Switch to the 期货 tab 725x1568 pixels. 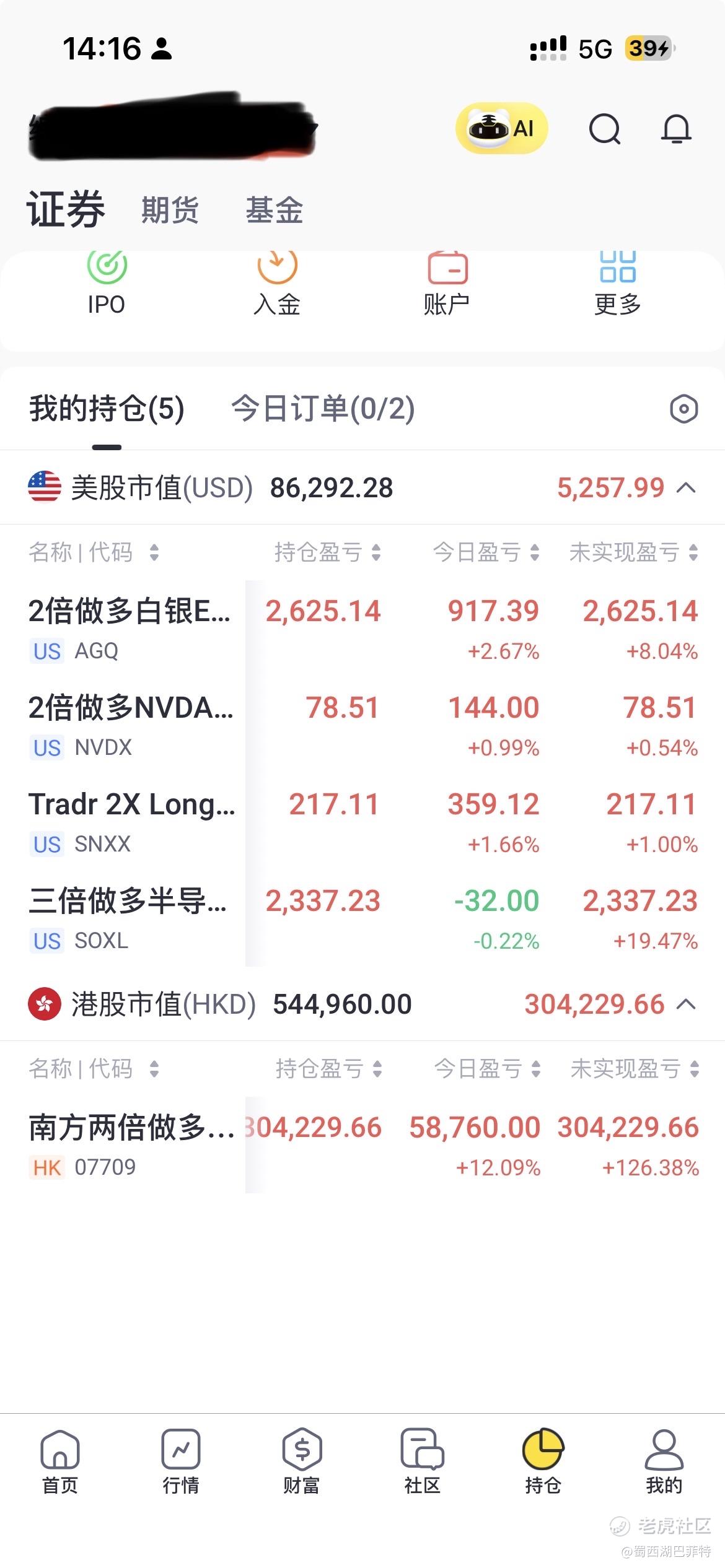(170, 210)
